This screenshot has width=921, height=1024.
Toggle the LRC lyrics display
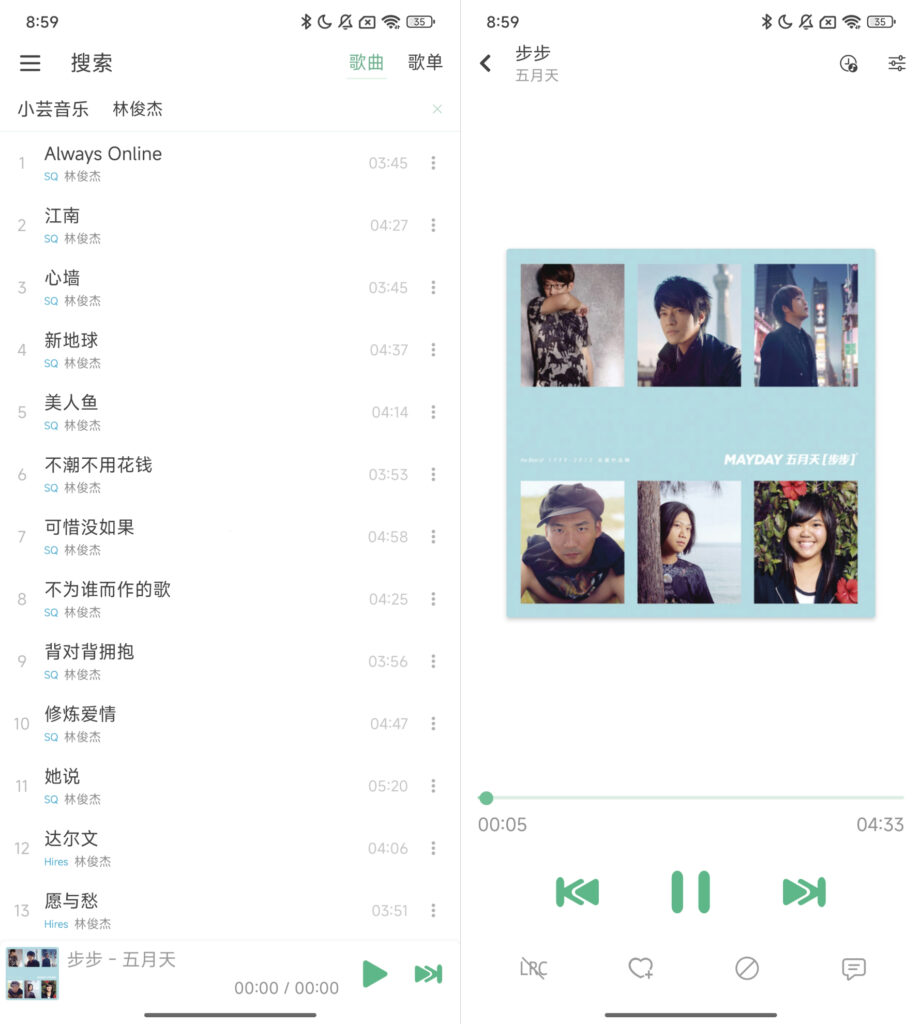[x=534, y=968]
